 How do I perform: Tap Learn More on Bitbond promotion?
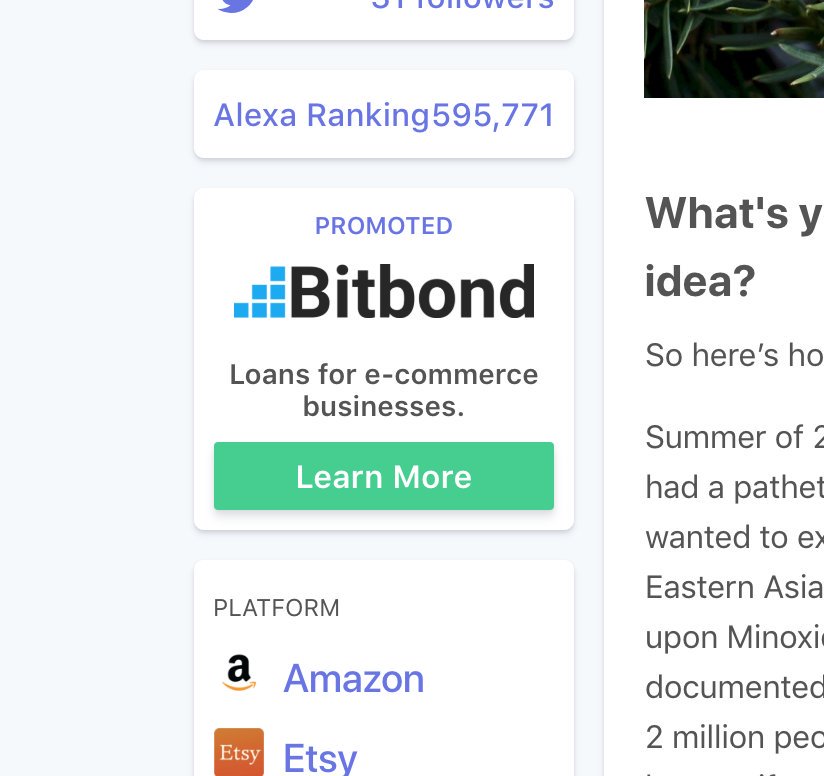pyautogui.click(x=384, y=476)
